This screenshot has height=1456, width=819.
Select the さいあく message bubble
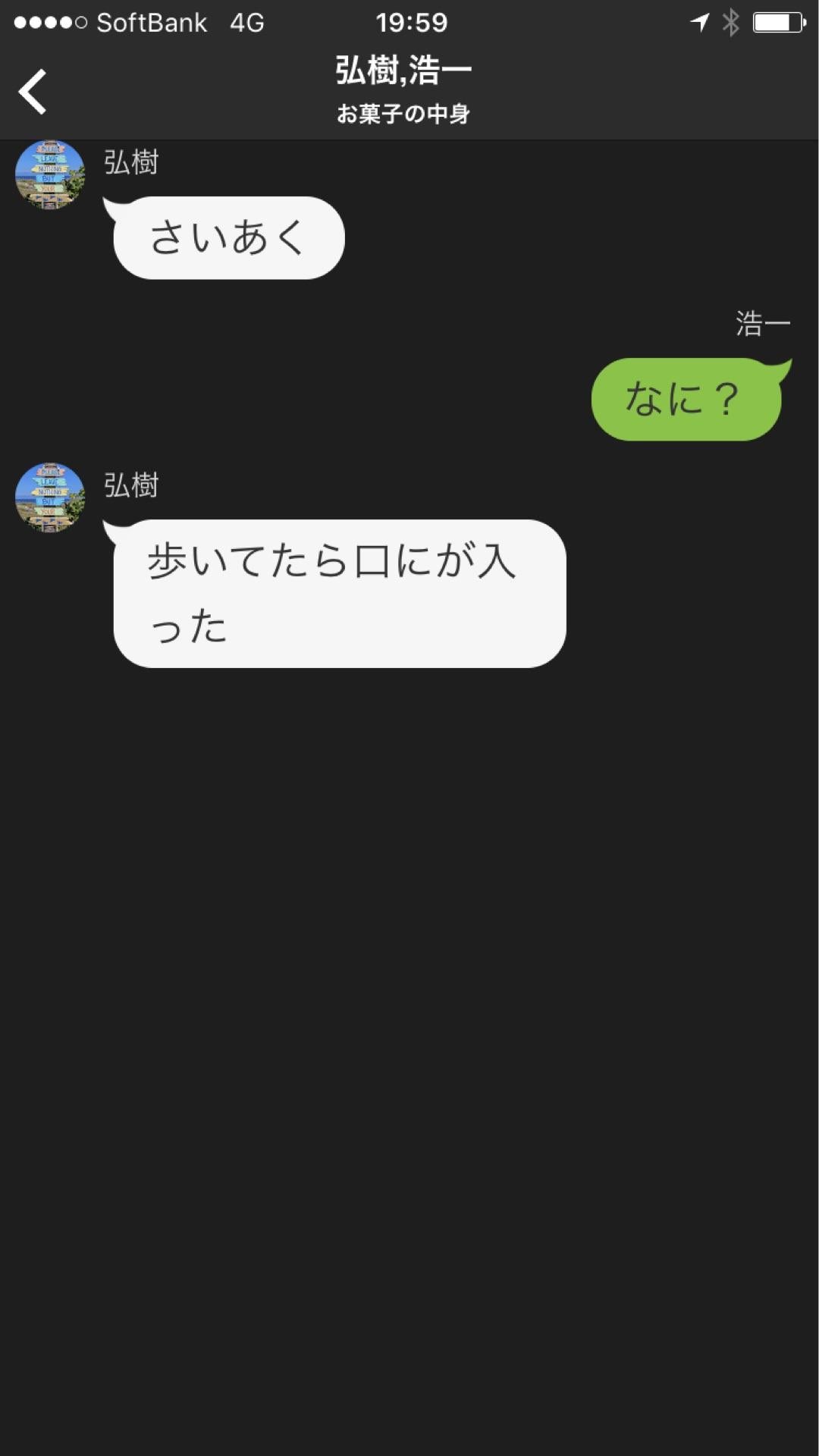[227, 237]
